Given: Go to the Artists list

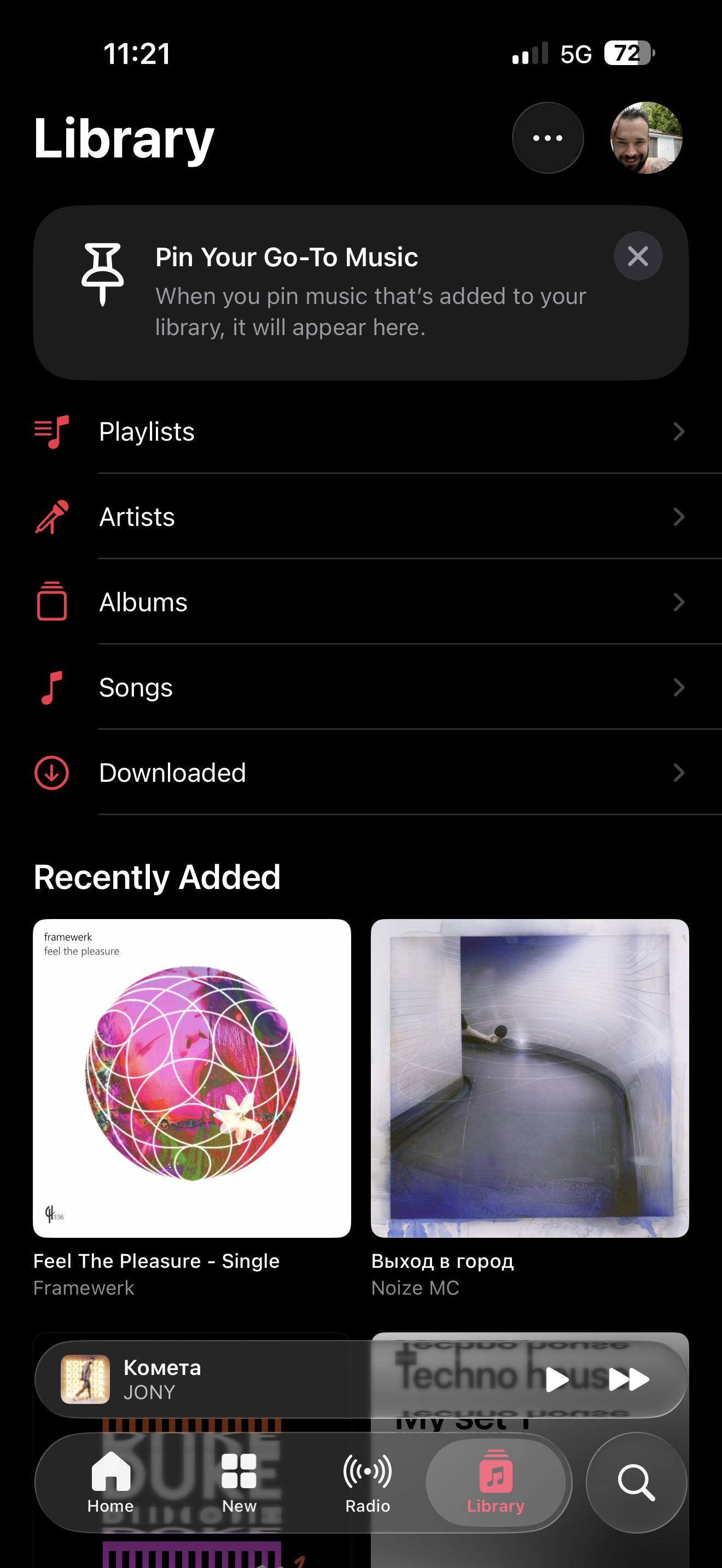Looking at the screenshot, I should click(x=360, y=517).
